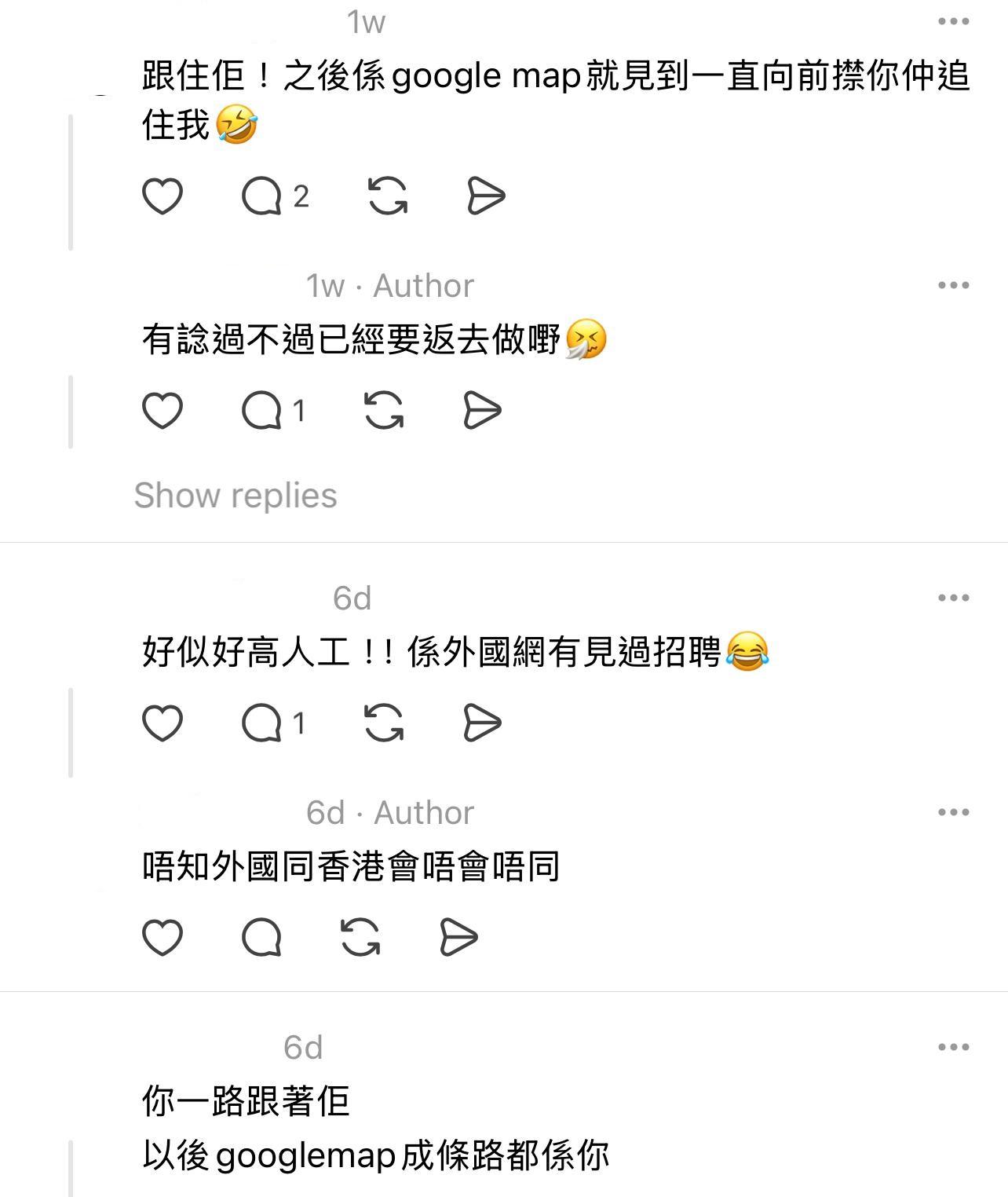Share the 6d comment about foreign job postings
This screenshot has height=1197, width=1008.
pos(484,723)
